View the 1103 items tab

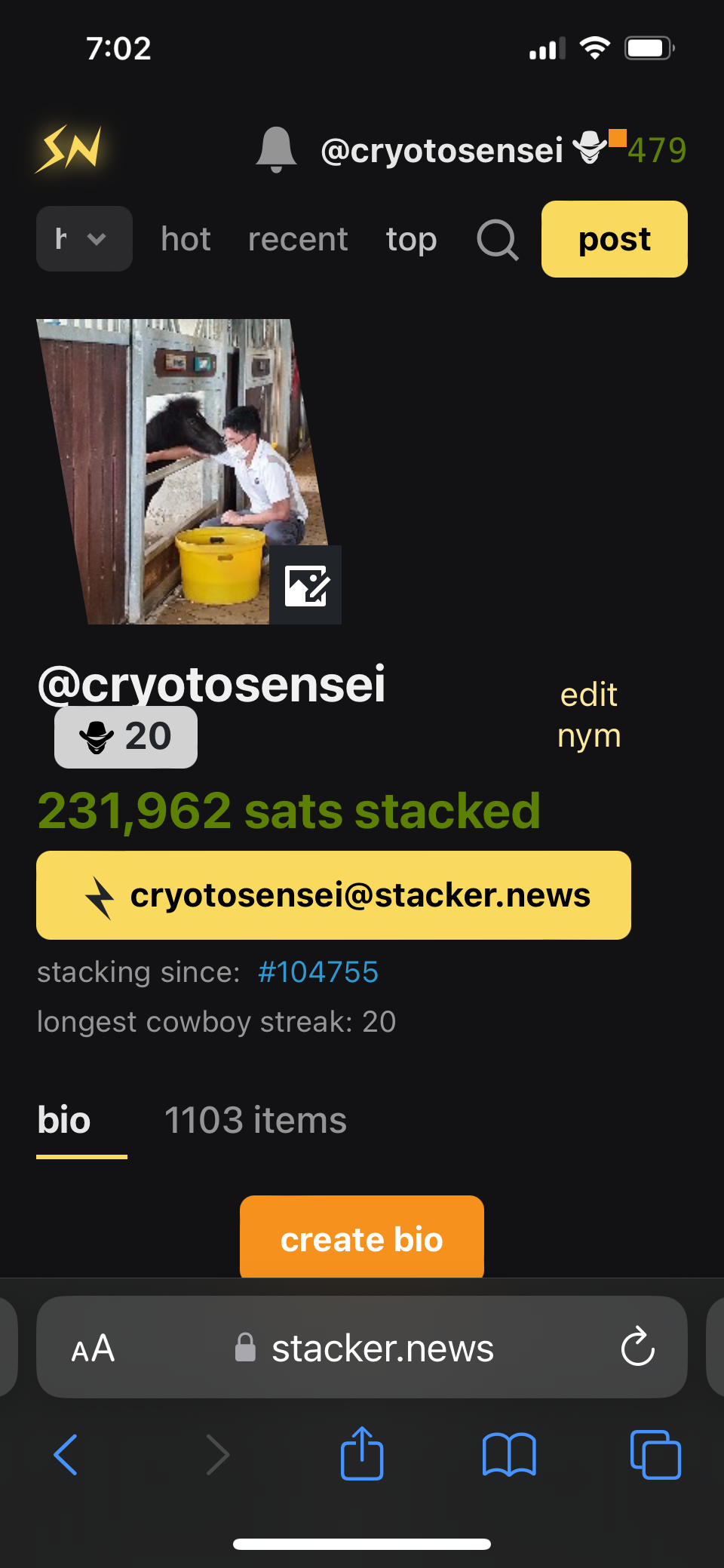256,1120
